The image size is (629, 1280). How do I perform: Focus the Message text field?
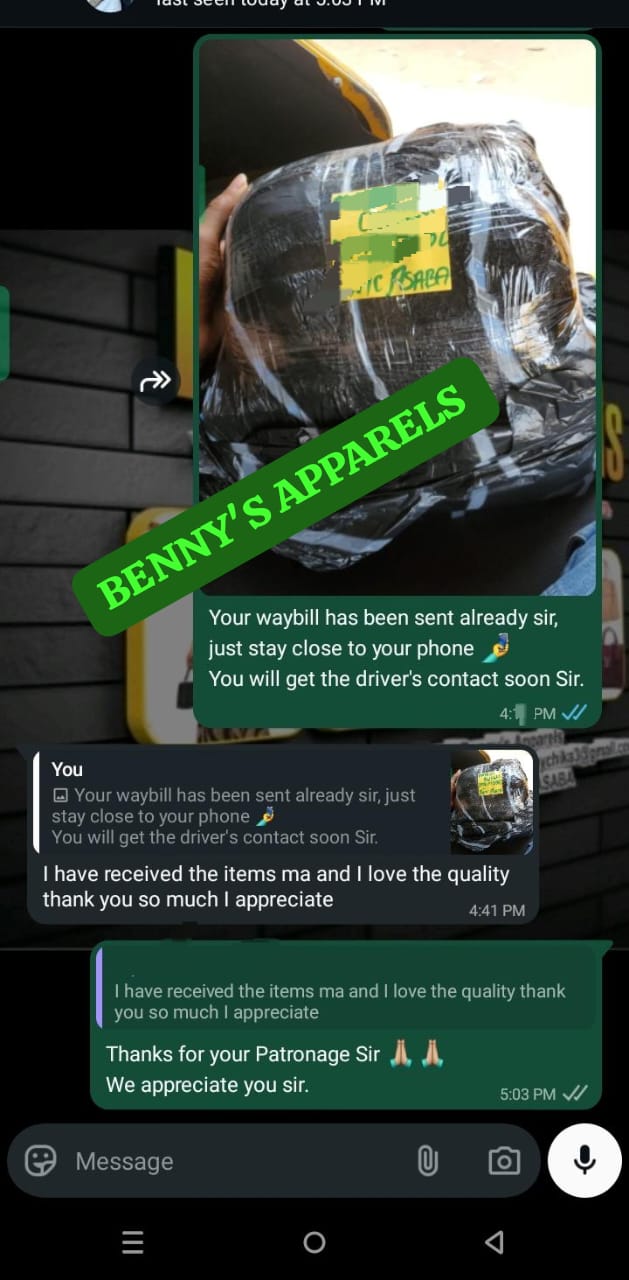[230, 1161]
